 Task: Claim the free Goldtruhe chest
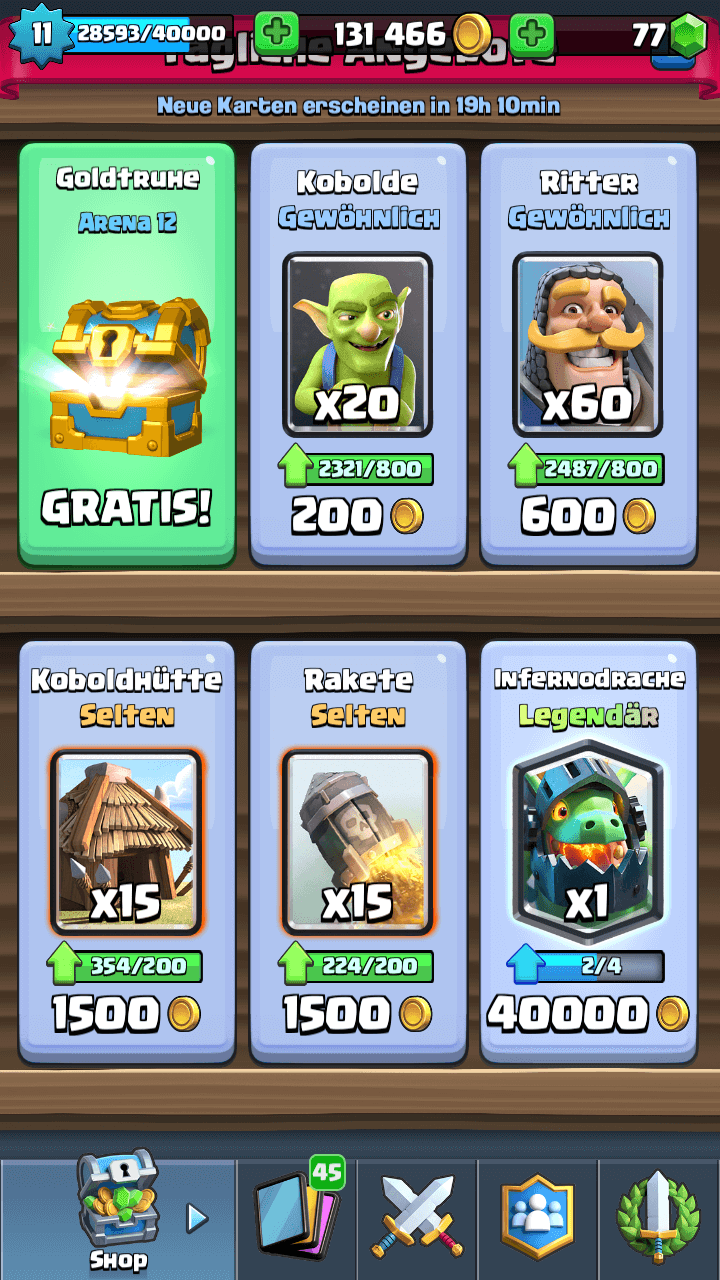[x=127, y=355]
